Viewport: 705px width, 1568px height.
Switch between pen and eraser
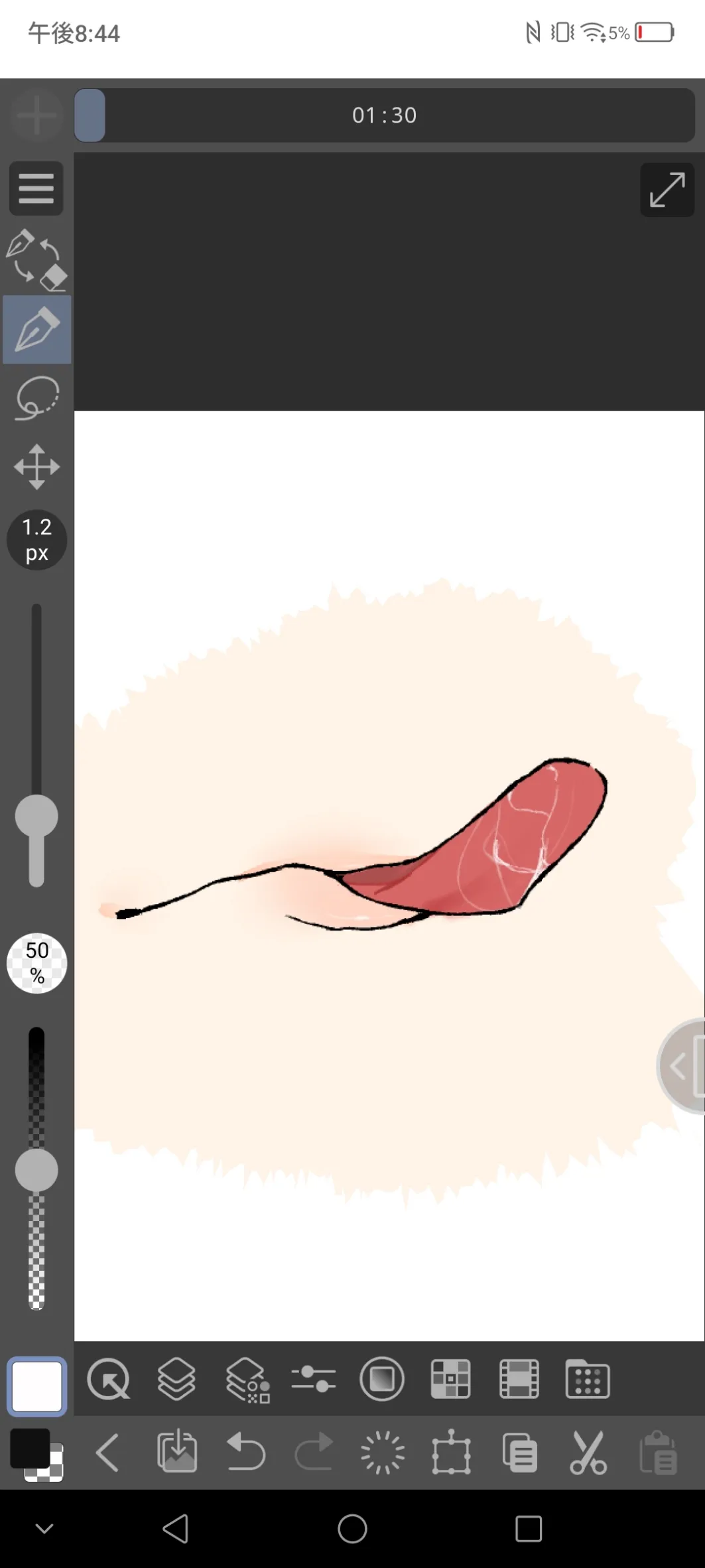(36, 259)
